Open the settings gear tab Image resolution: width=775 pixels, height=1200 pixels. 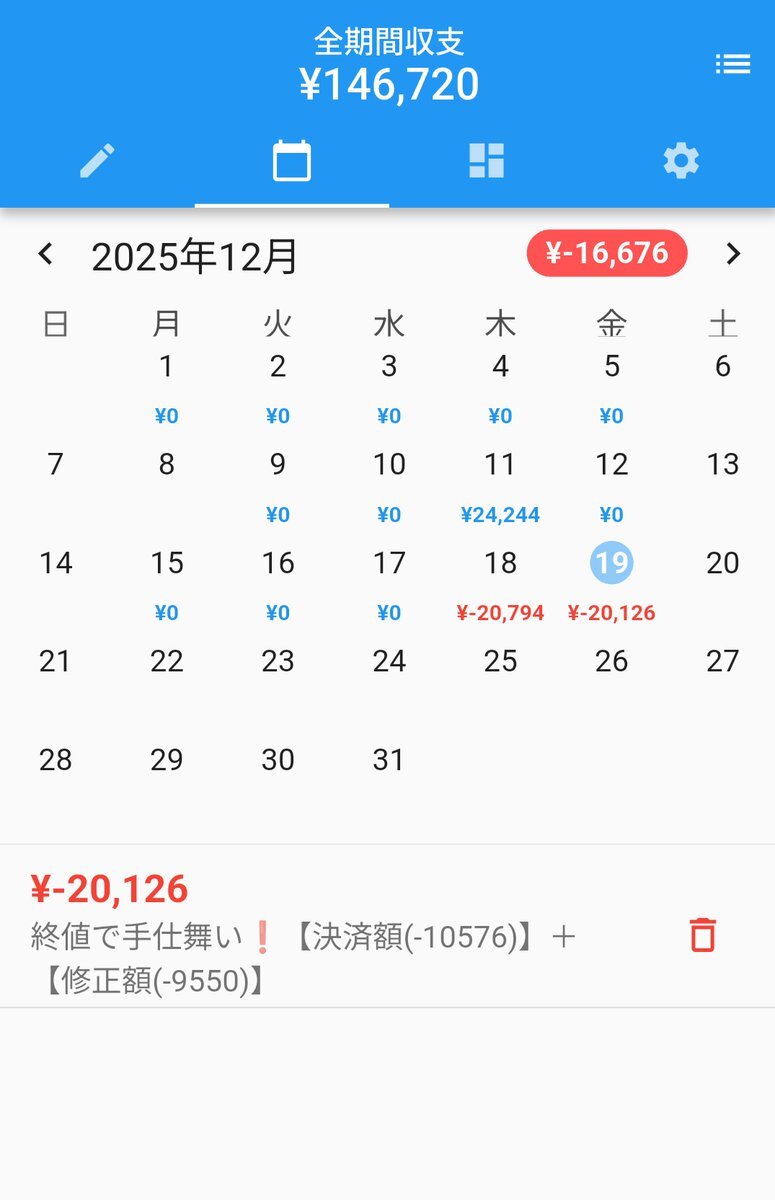(681, 161)
